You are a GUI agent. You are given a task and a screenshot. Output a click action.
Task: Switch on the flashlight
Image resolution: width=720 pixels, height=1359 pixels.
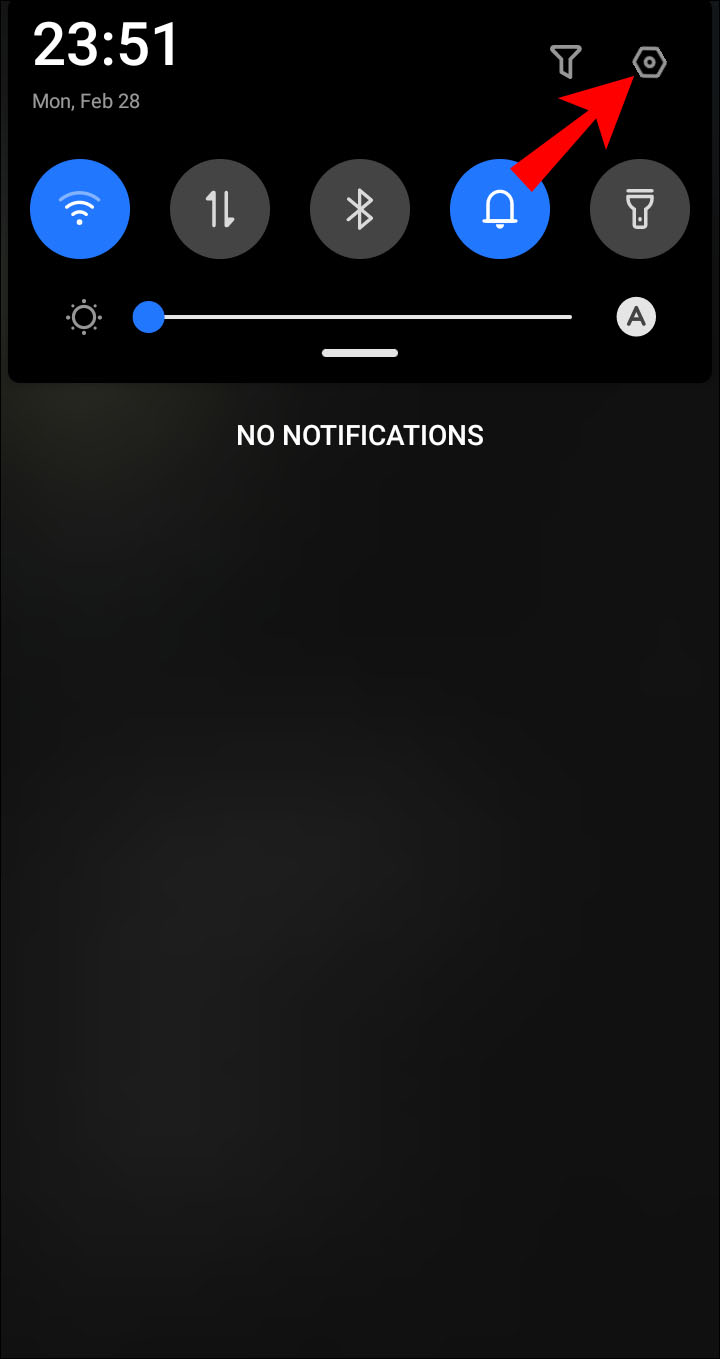click(x=640, y=210)
